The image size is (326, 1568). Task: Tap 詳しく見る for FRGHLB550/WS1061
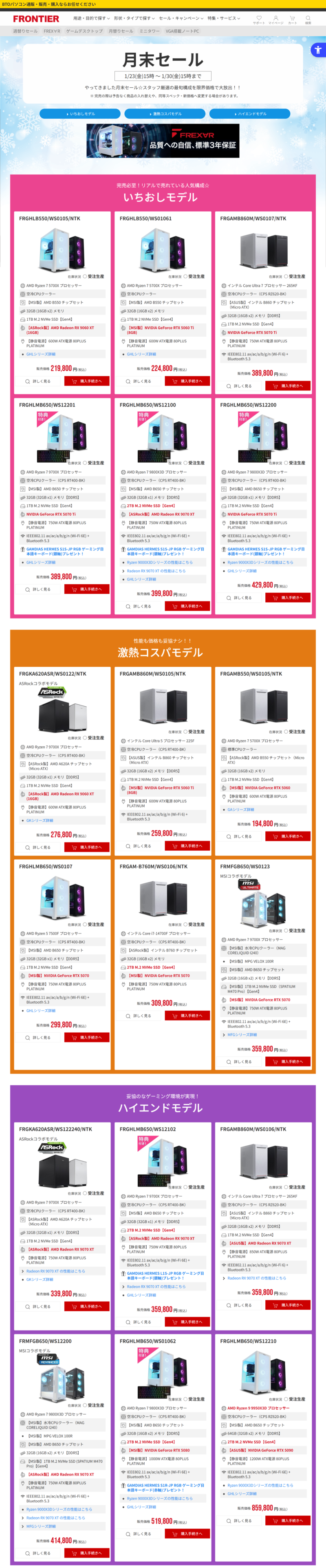[140, 381]
